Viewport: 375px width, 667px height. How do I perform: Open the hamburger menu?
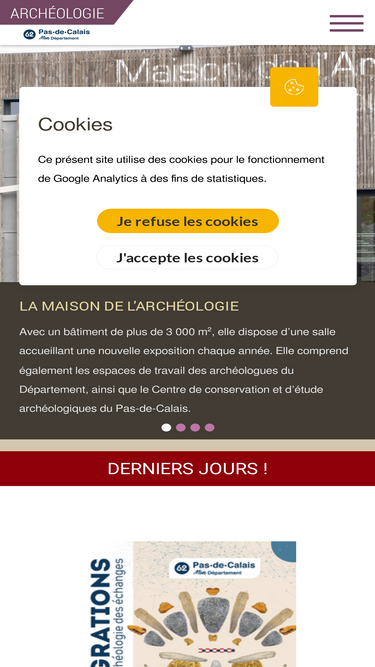pos(347,23)
